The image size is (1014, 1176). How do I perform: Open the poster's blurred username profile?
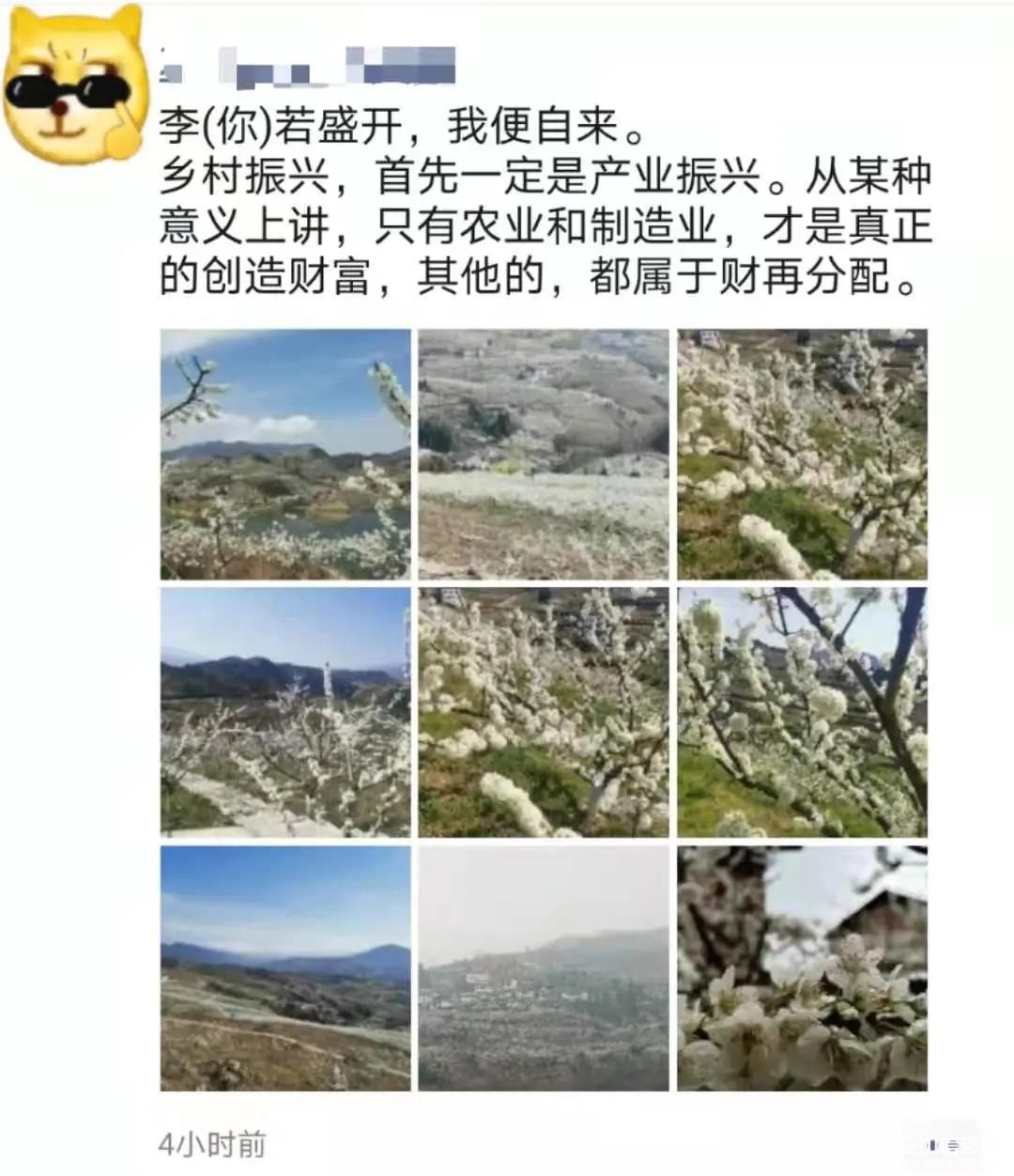coord(310,65)
